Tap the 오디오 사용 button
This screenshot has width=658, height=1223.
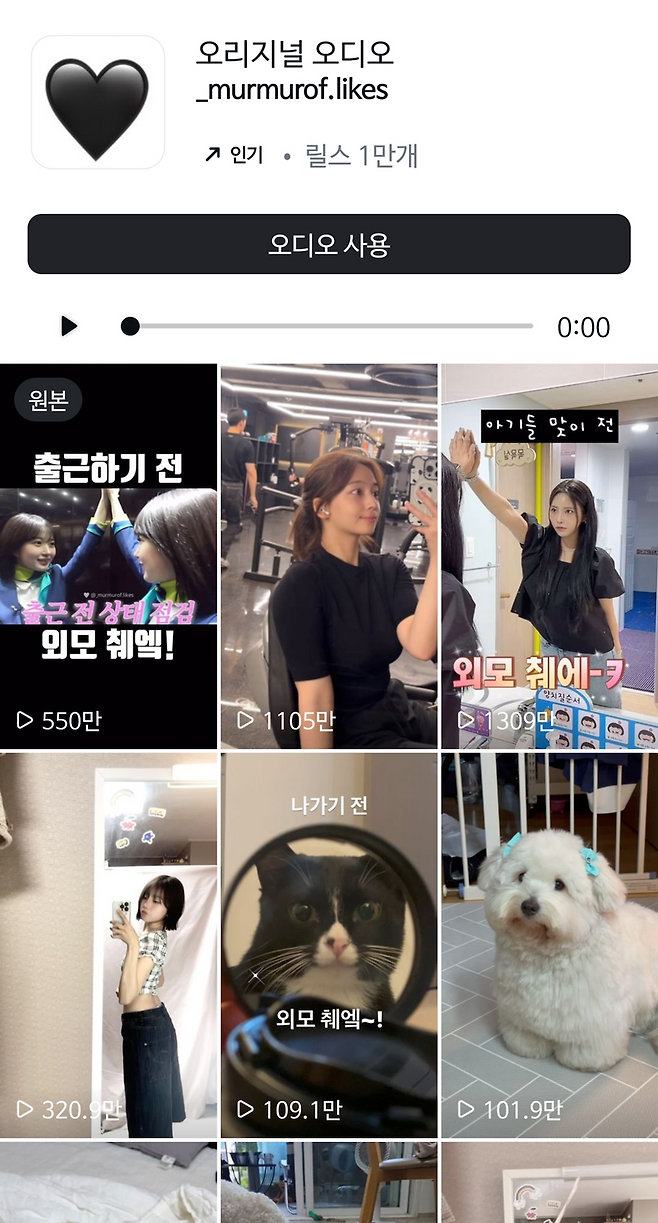tap(329, 244)
